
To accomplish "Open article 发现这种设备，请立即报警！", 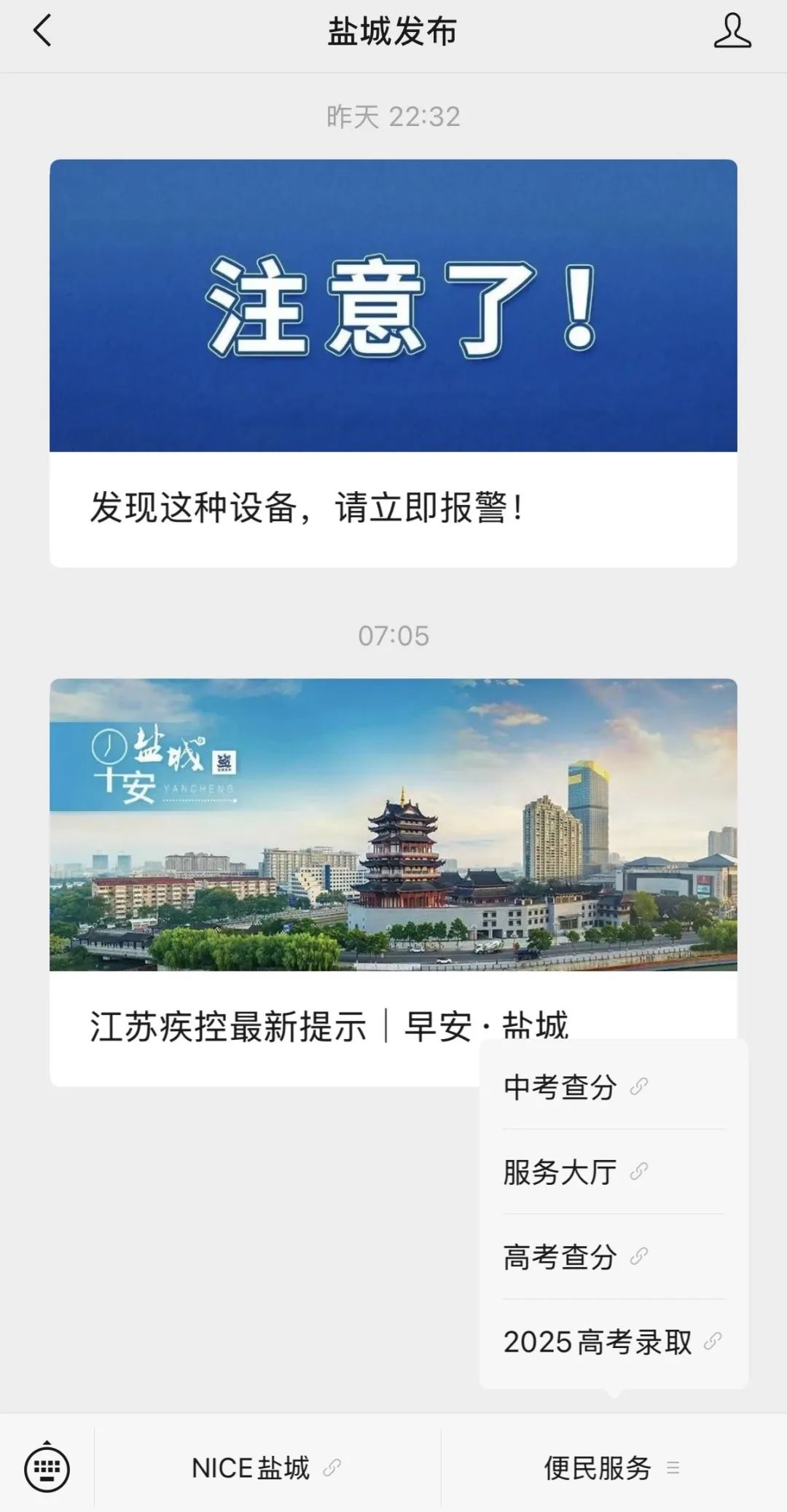I will [x=393, y=363].
